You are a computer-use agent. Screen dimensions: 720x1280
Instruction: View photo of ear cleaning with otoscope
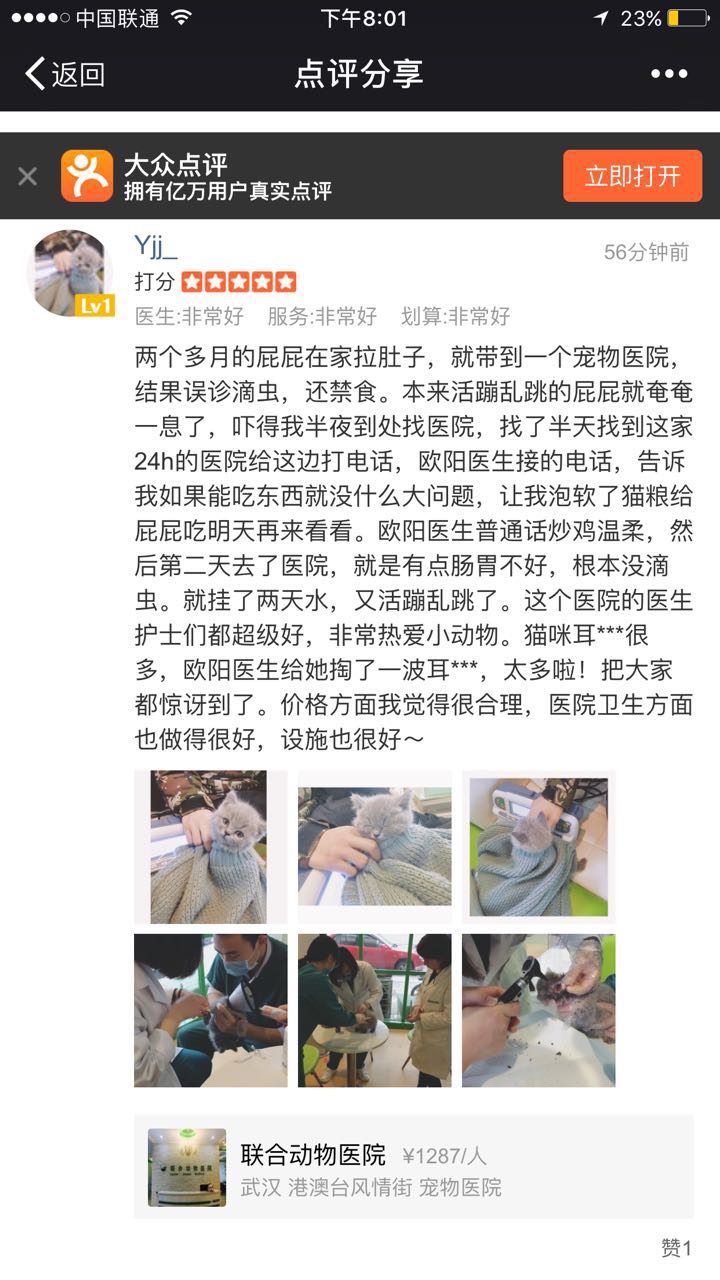pos(538,1010)
